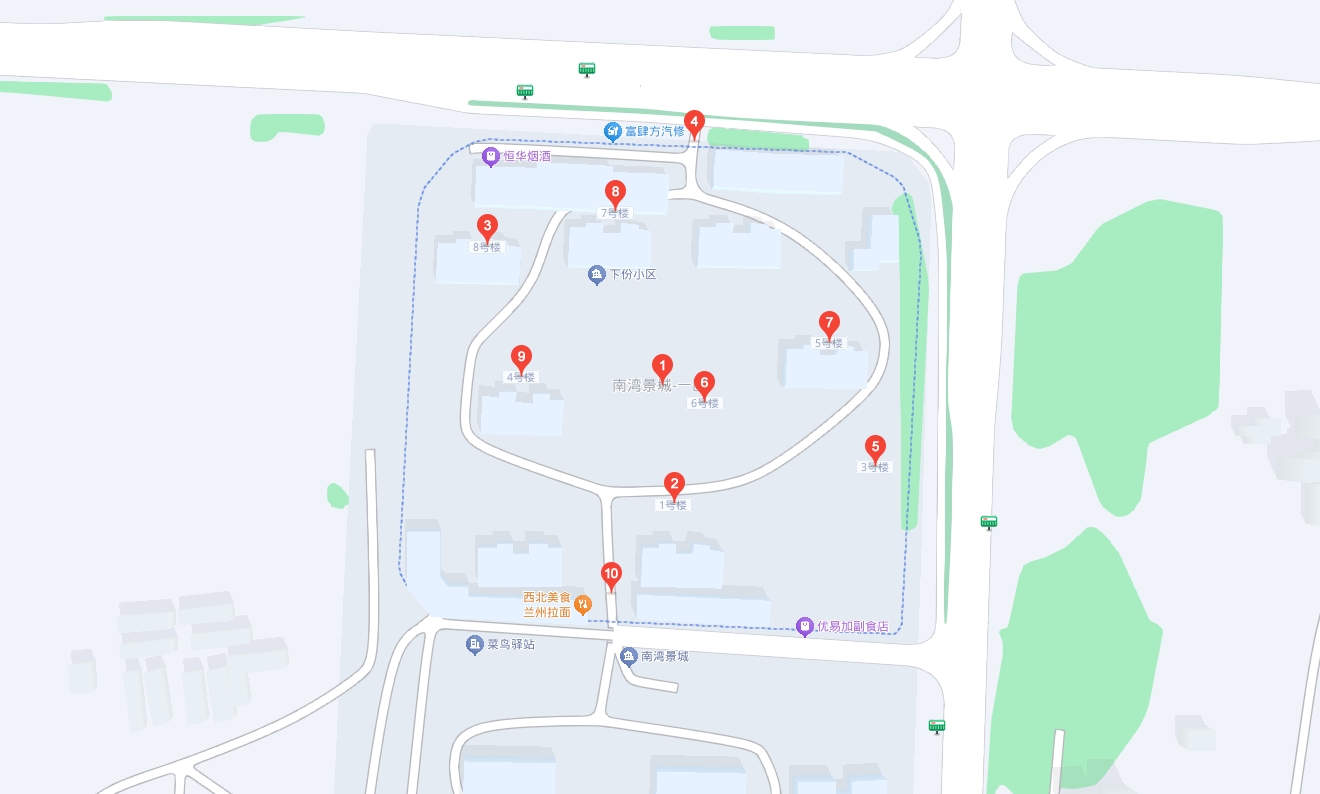
Task: Select marker 9 labeled 4号楼
Action: tap(520, 358)
